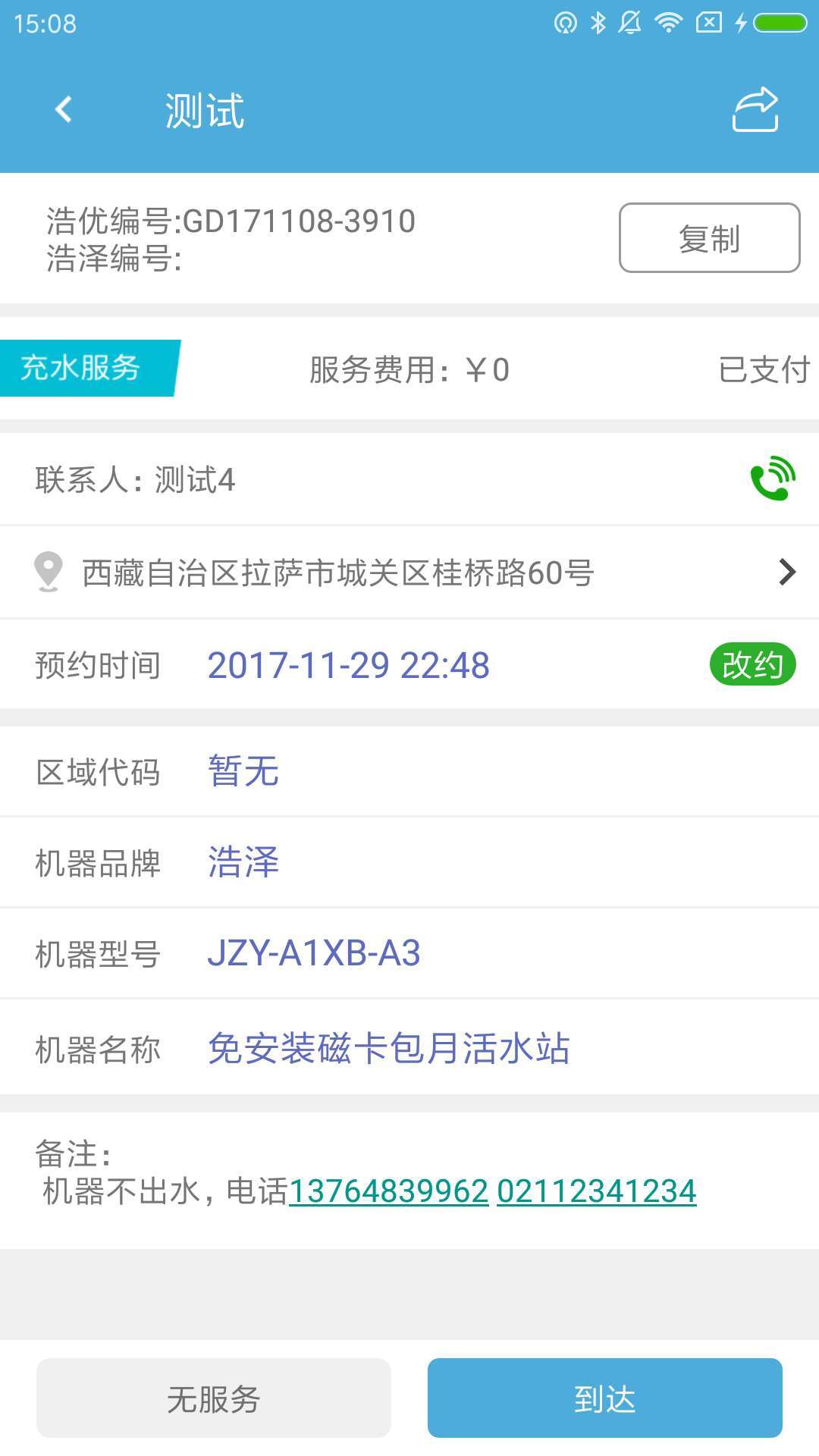Tap the 复制 button to copy the order number
Image resolution: width=819 pixels, height=1456 pixels.
click(709, 238)
